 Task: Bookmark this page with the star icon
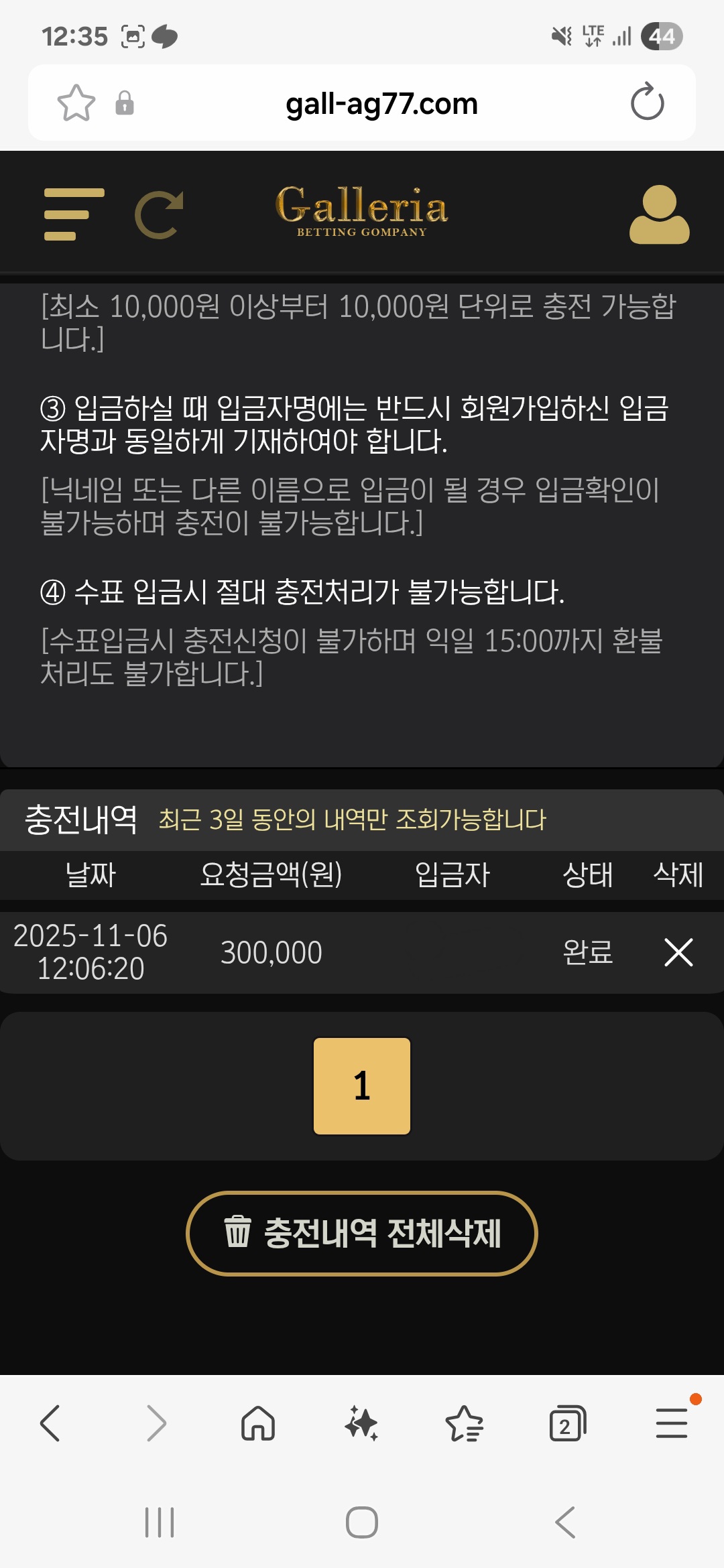(x=76, y=103)
